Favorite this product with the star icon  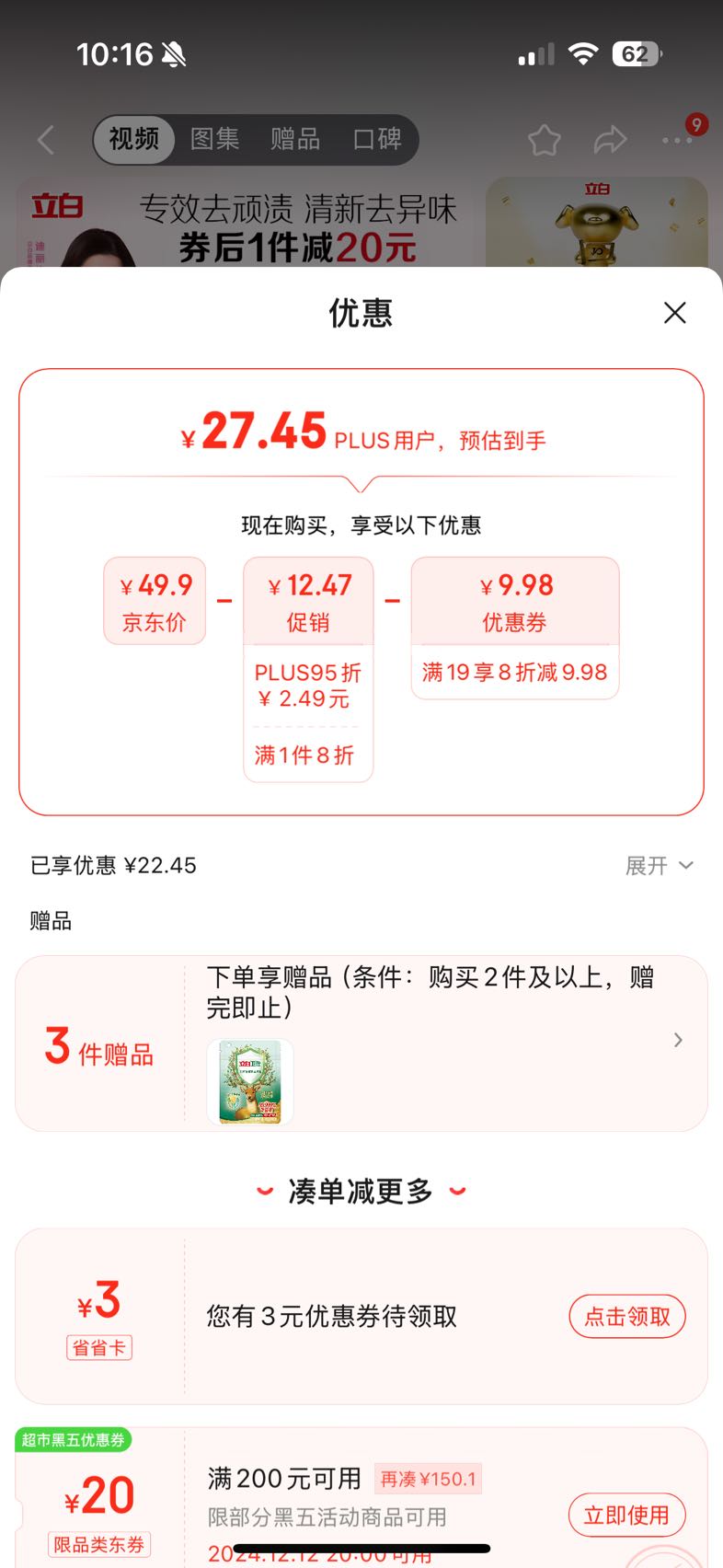point(545,140)
